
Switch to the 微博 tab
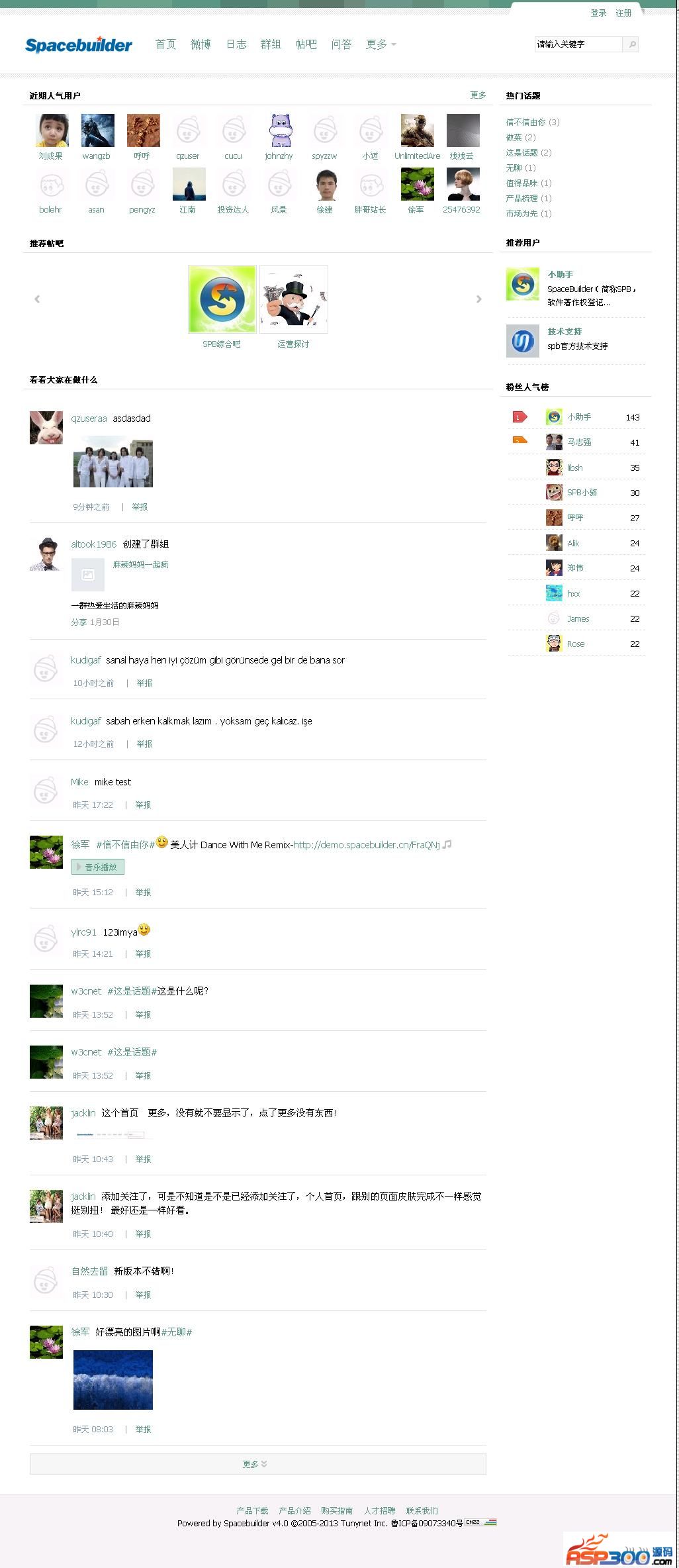pyautogui.click(x=201, y=44)
